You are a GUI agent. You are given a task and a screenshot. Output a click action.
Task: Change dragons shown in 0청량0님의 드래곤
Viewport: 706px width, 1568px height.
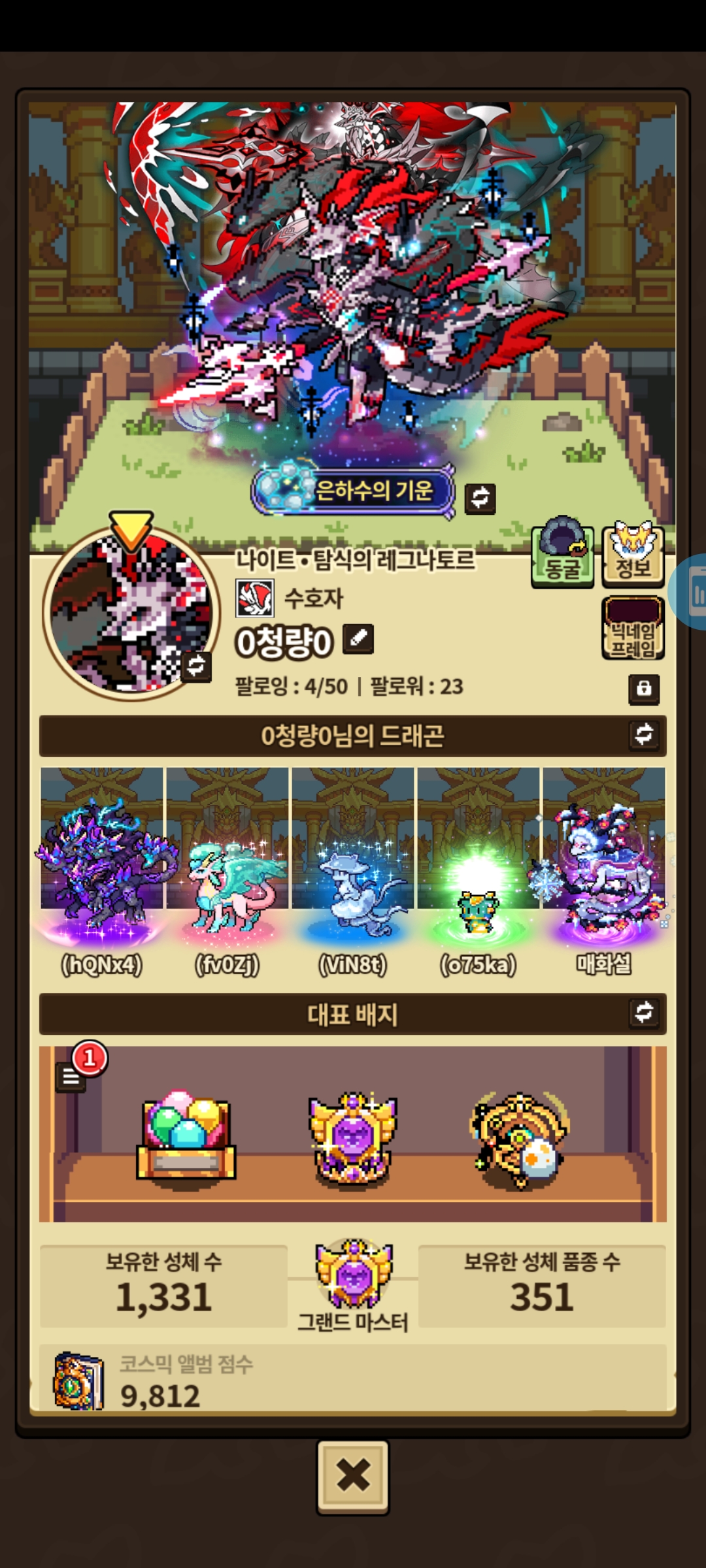(x=644, y=735)
